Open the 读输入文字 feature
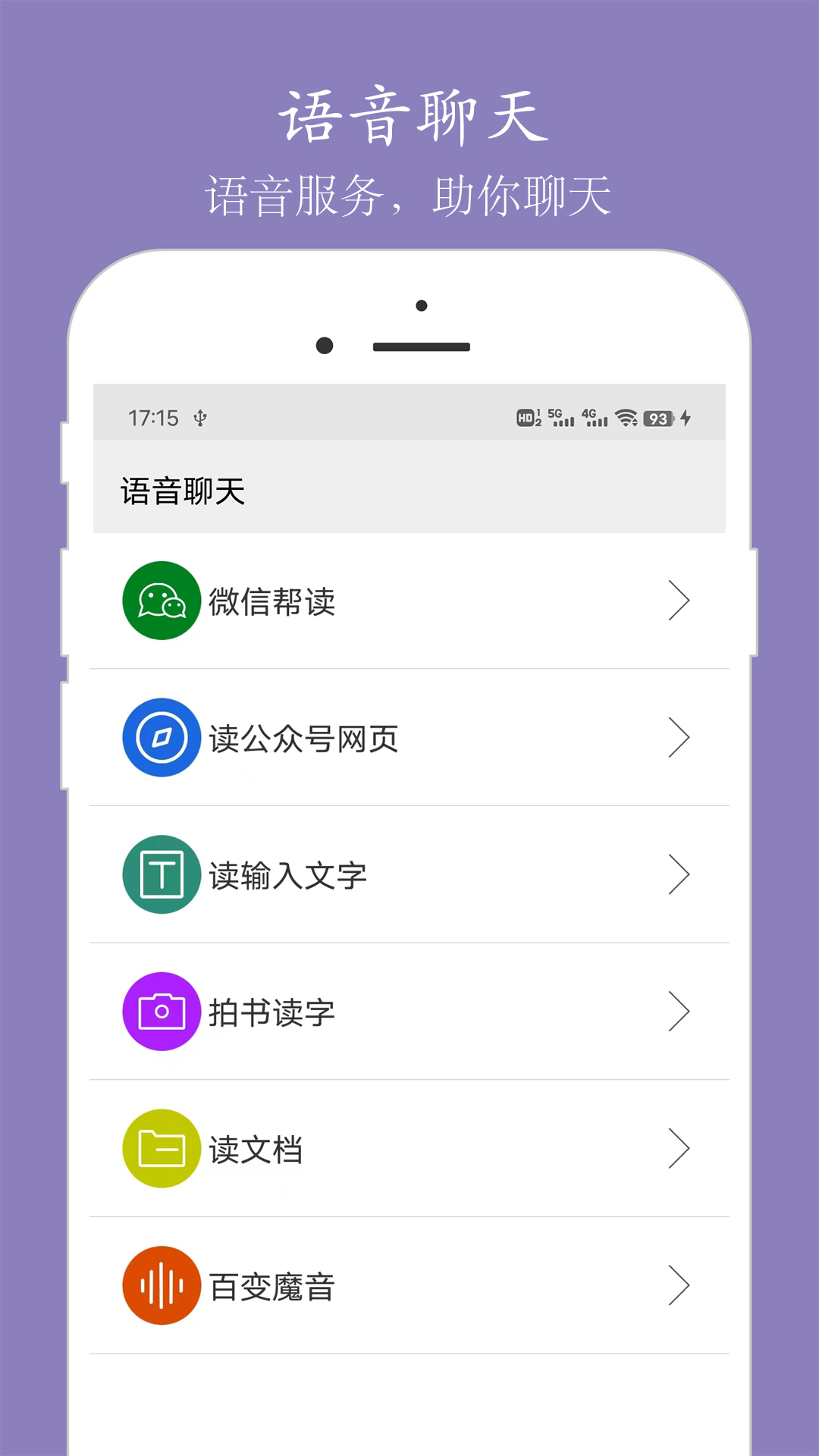Image resolution: width=819 pixels, height=1456 pixels. [287, 874]
